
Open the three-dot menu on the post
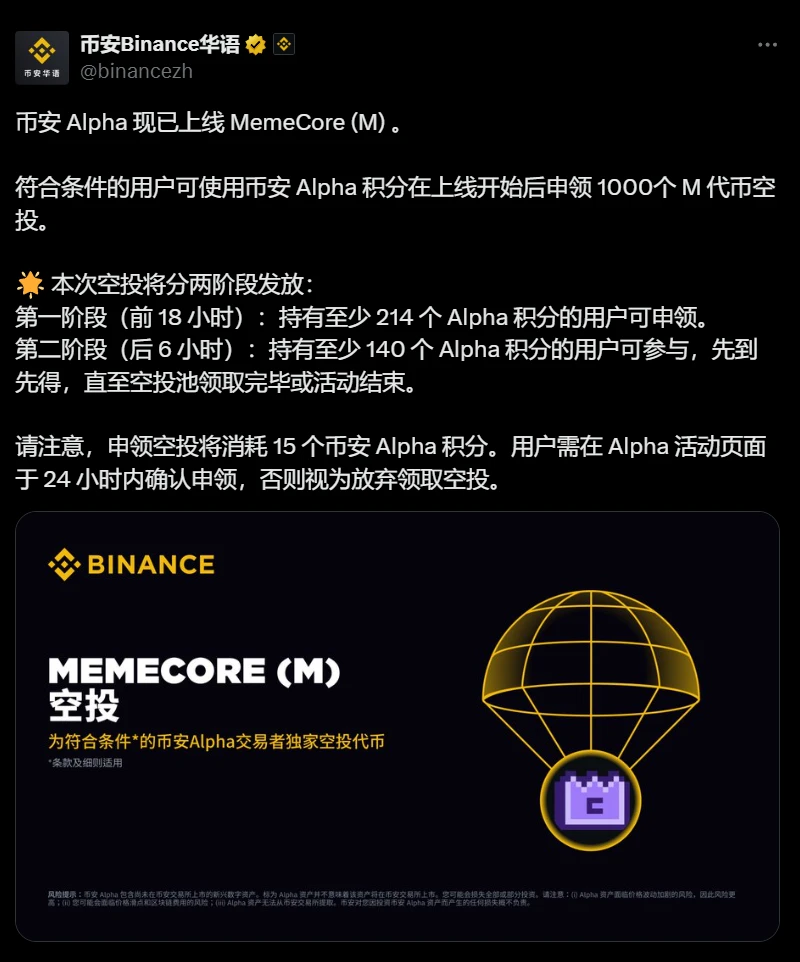[x=767, y=45]
